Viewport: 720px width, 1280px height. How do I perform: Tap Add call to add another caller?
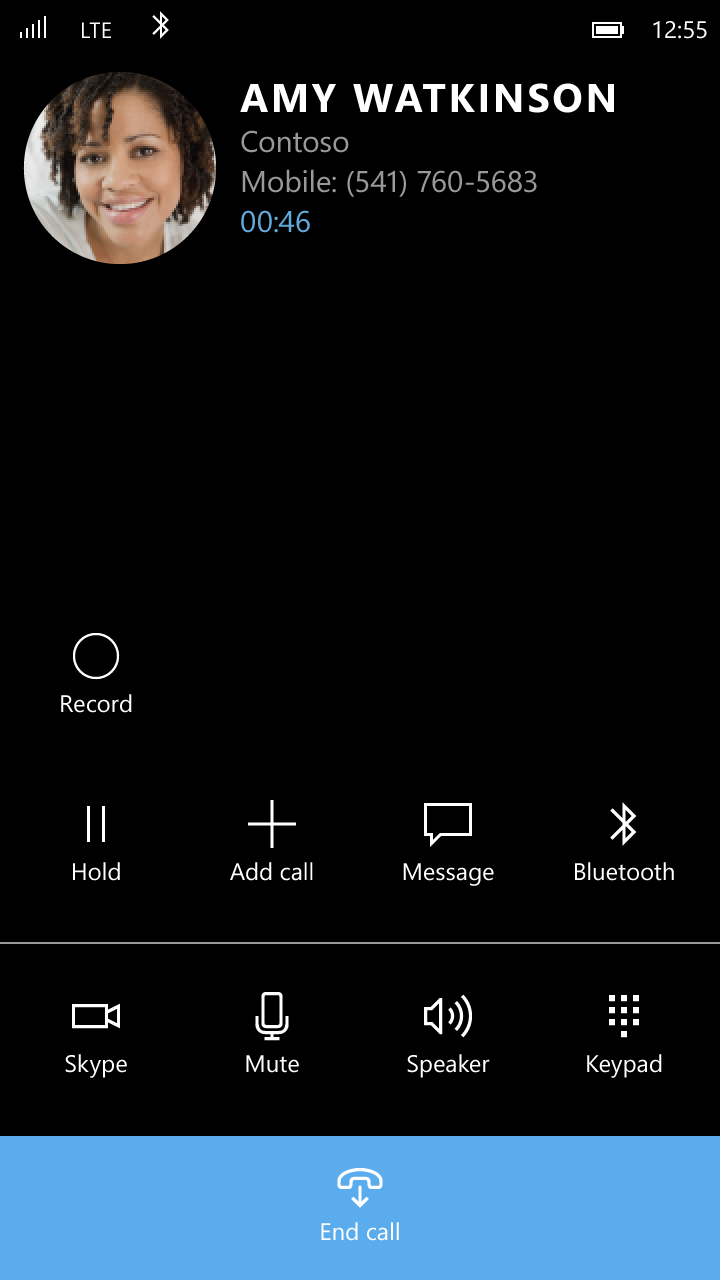pos(272,843)
